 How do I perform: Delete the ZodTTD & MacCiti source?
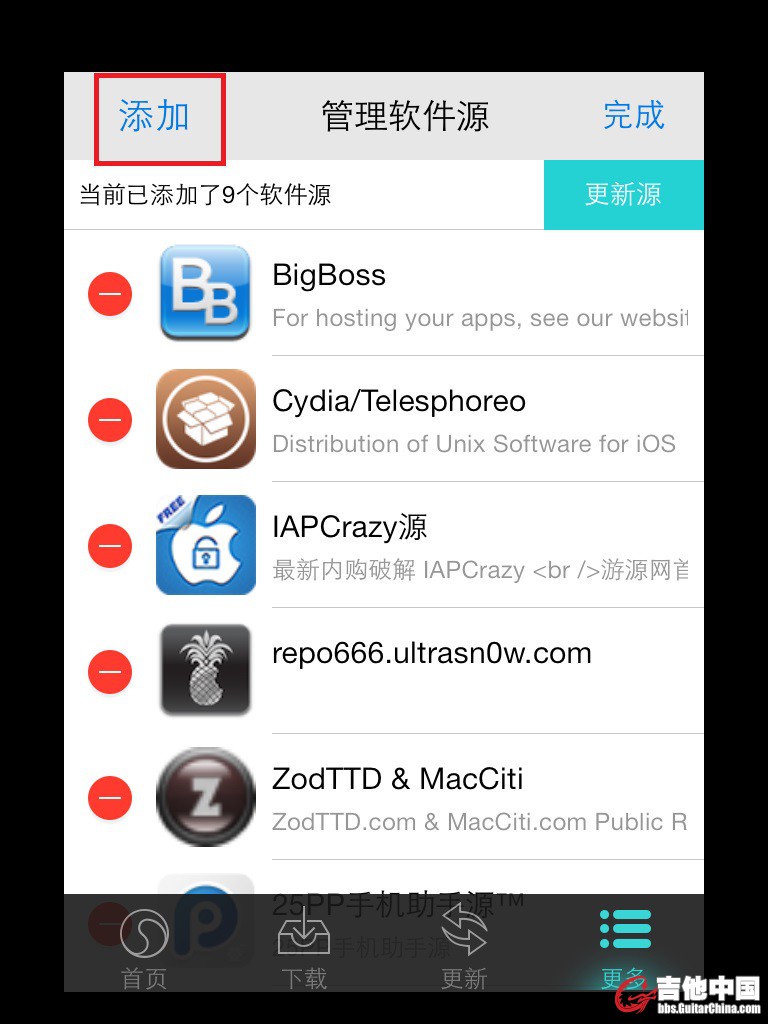click(x=110, y=798)
